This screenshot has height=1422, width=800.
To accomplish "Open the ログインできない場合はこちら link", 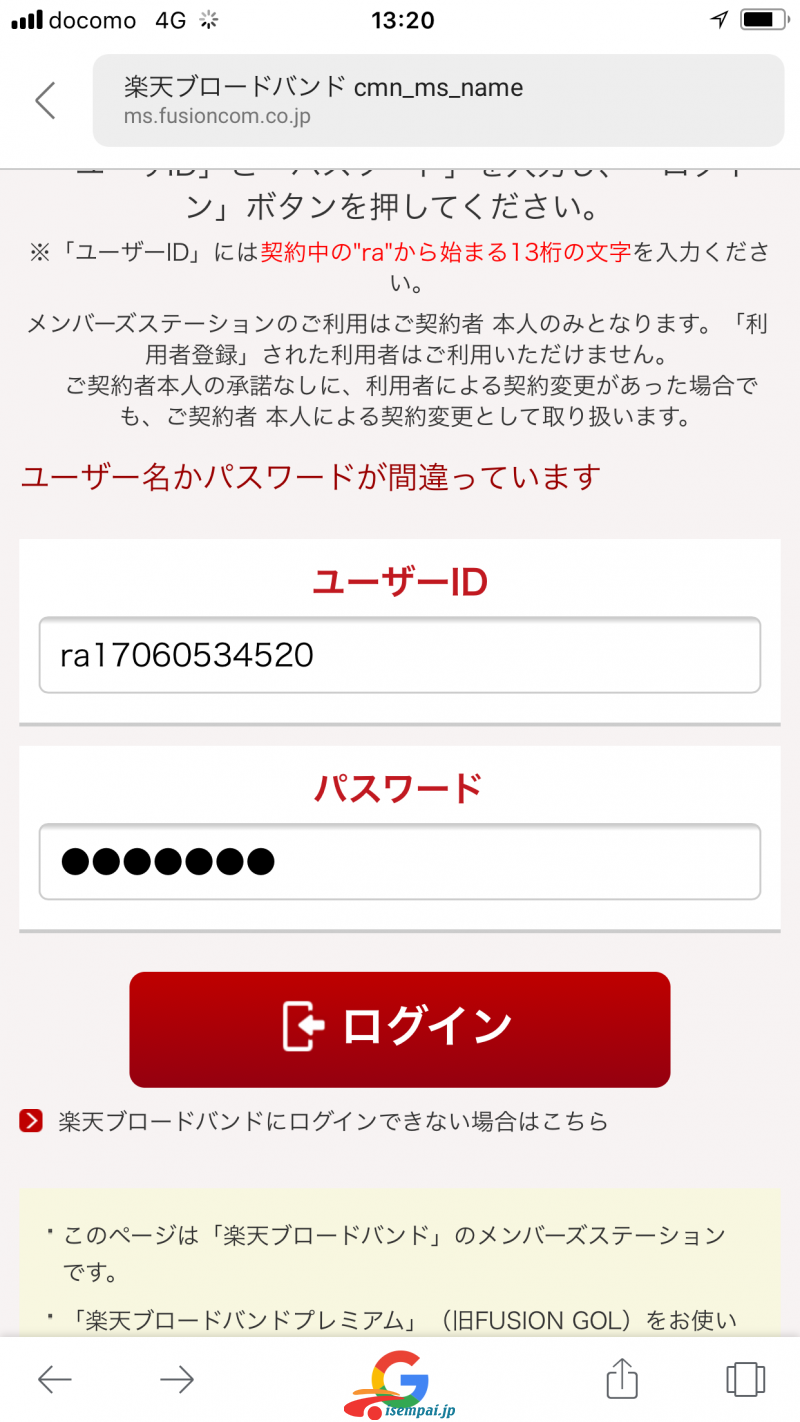I will (333, 1121).
